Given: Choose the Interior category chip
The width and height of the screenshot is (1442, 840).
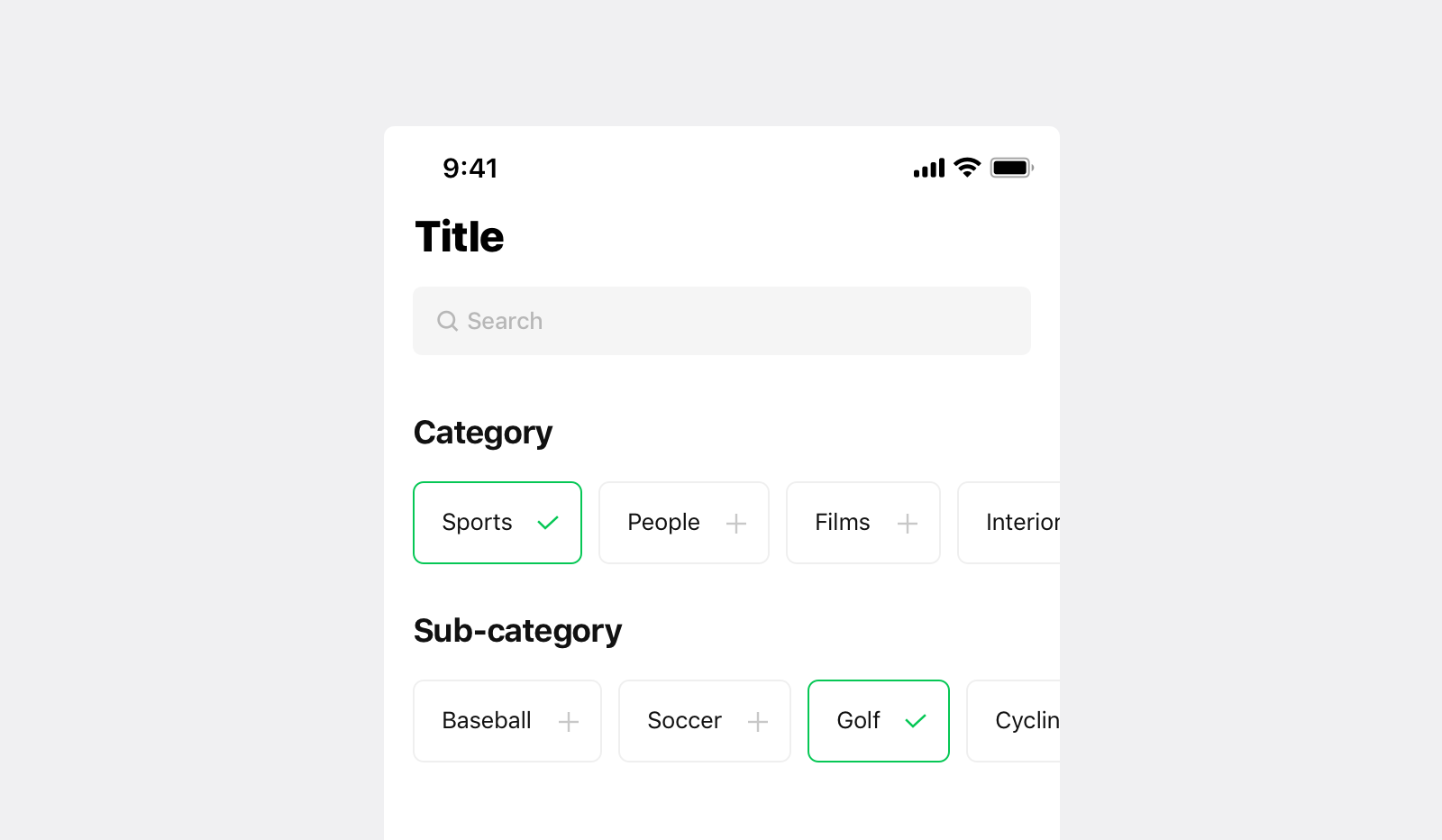Looking at the screenshot, I should pyautogui.click(x=1009, y=523).
